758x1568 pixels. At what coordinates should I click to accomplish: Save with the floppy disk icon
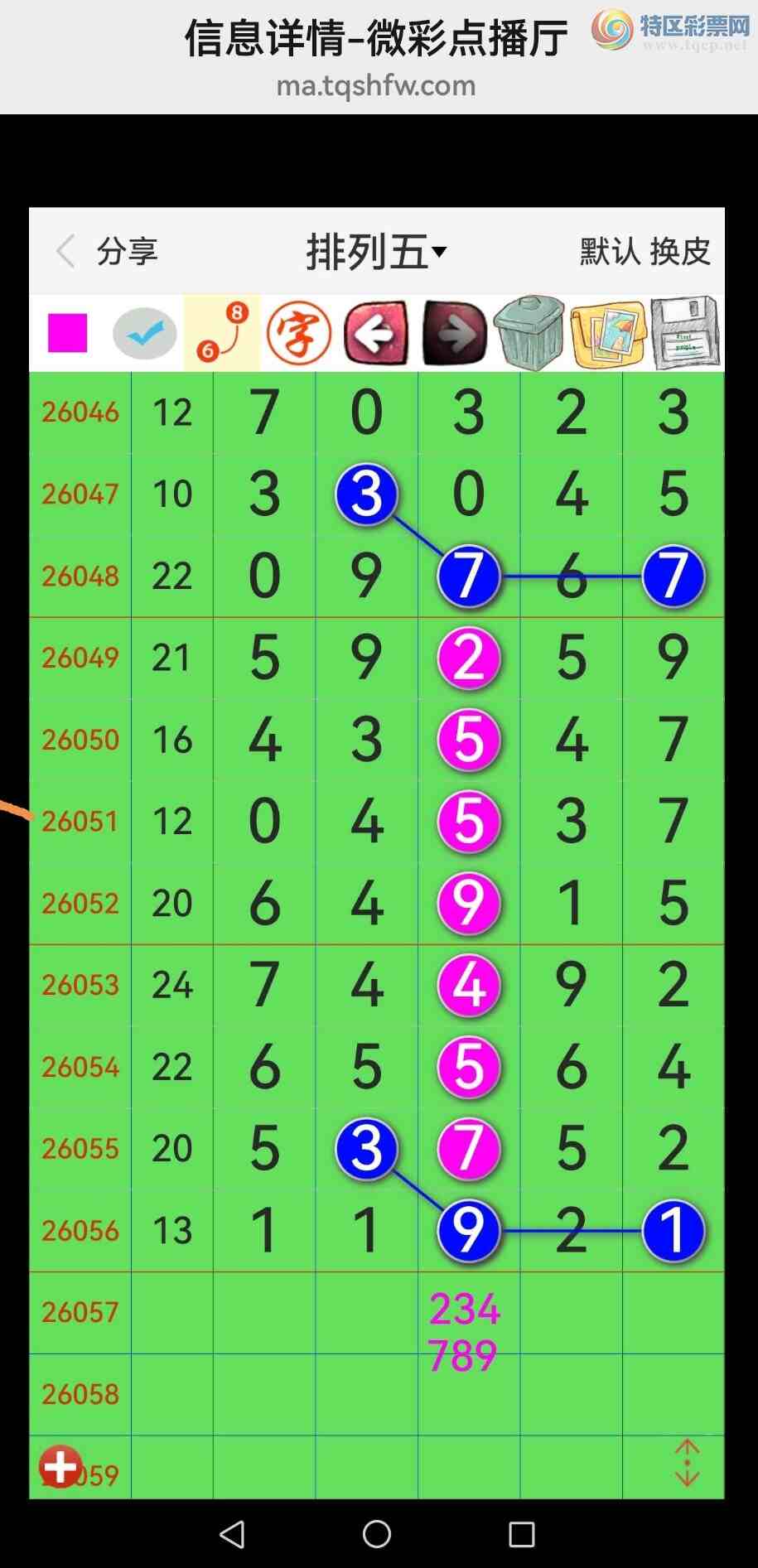(685, 333)
